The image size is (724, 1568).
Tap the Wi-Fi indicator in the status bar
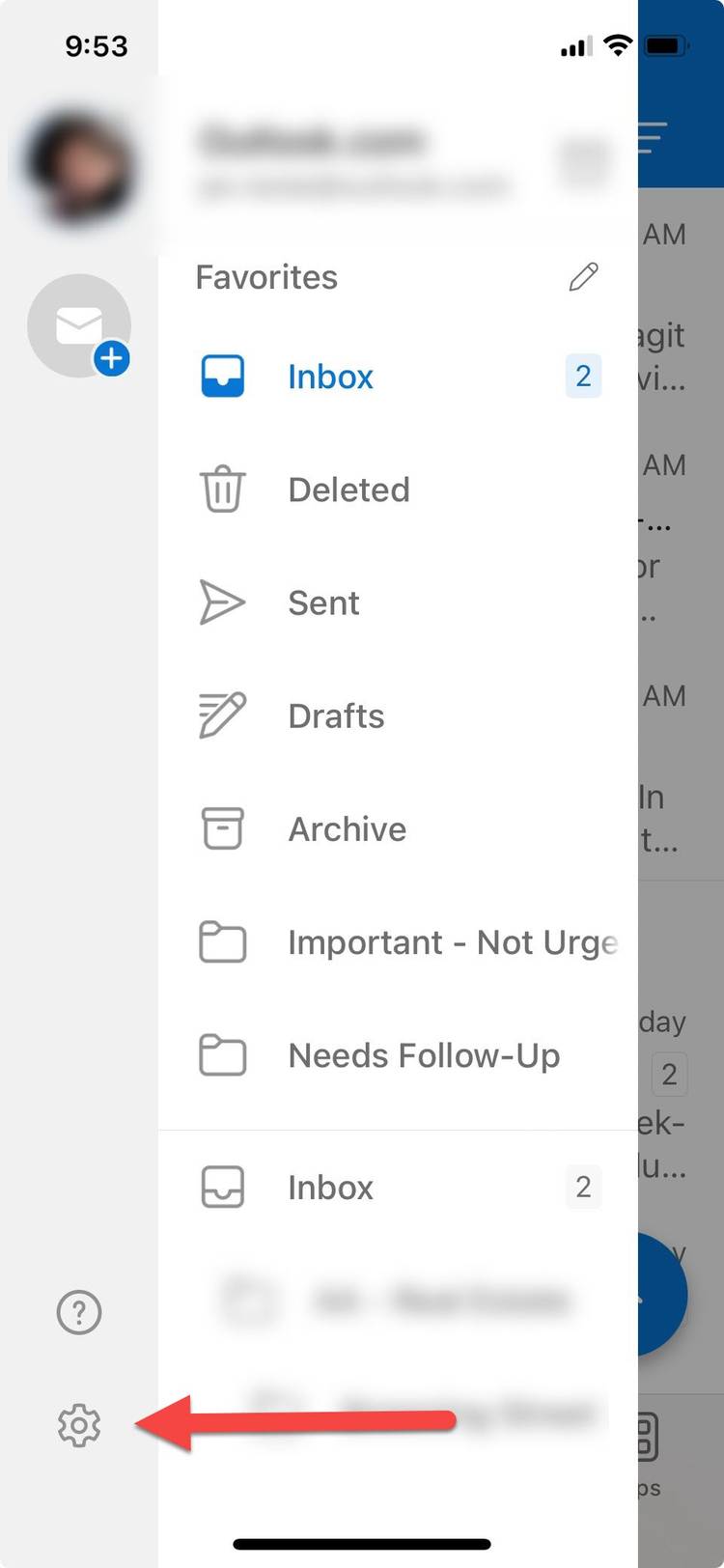618,44
